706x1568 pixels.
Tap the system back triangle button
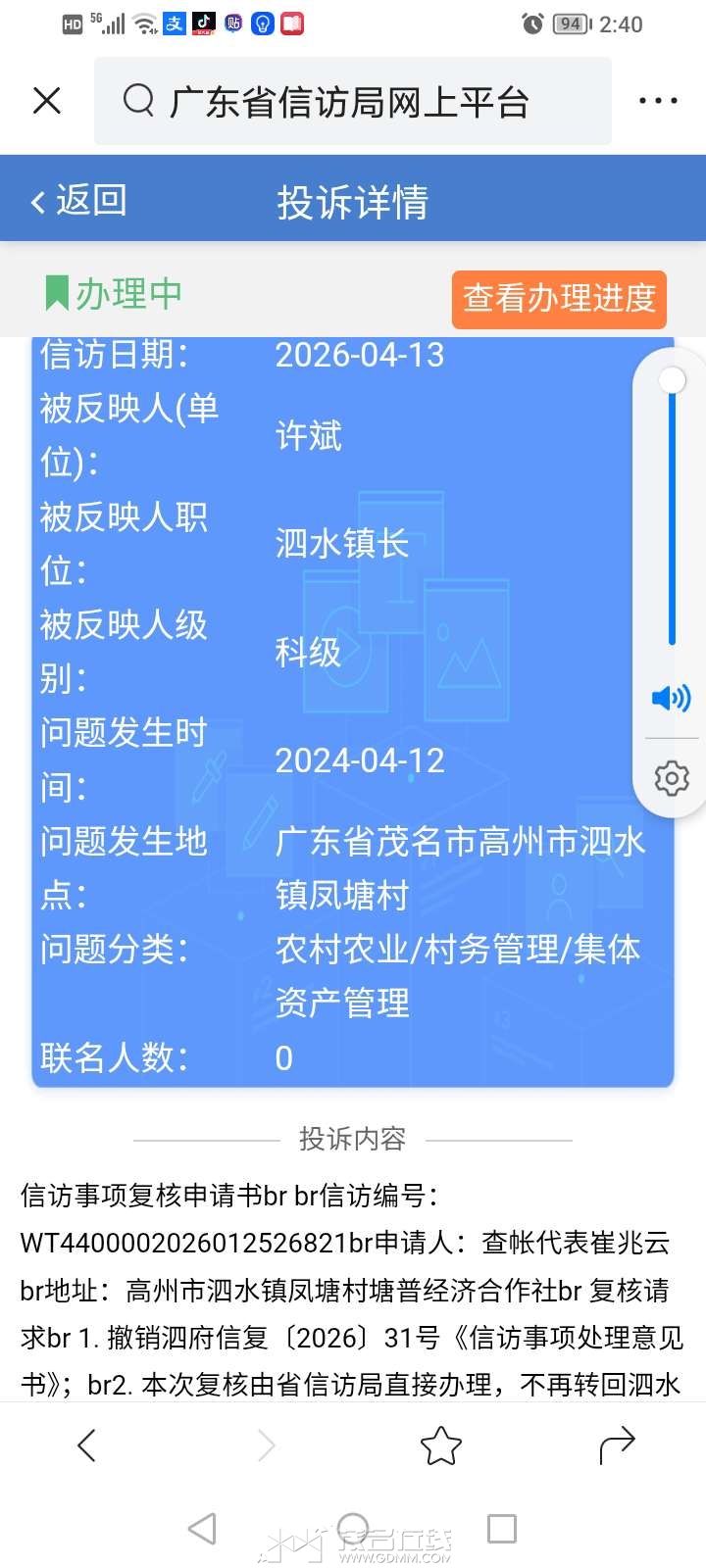pyautogui.click(x=202, y=1529)
